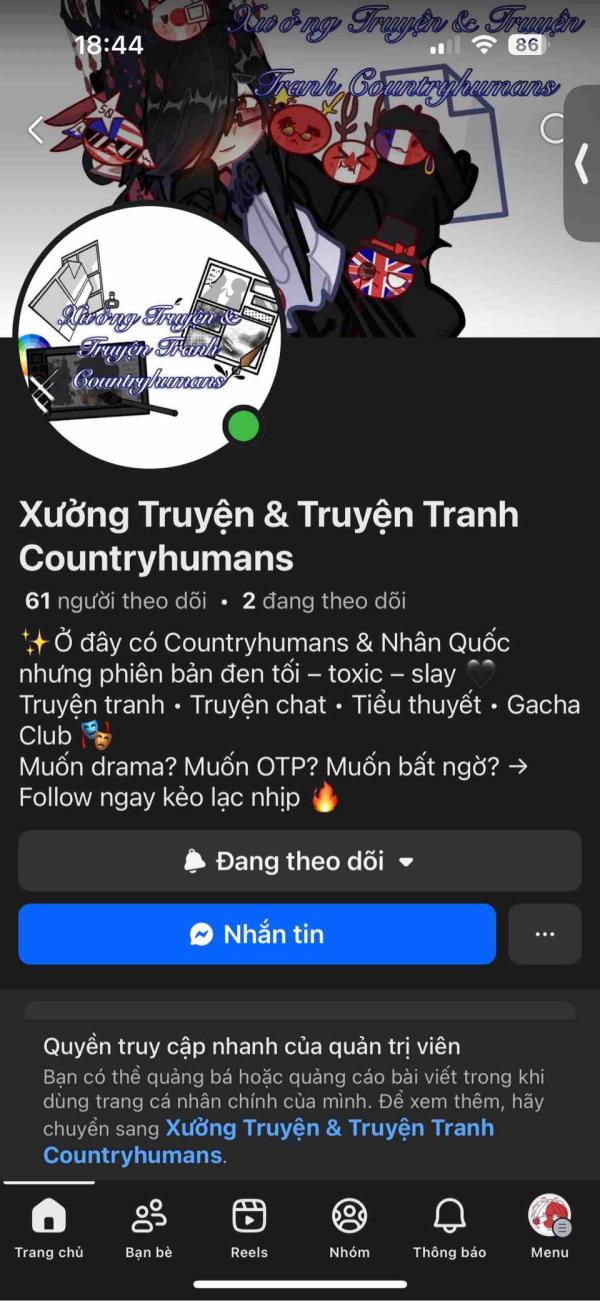
Task: View the 2 đang theo dõi following list
Action: [324, 601]
